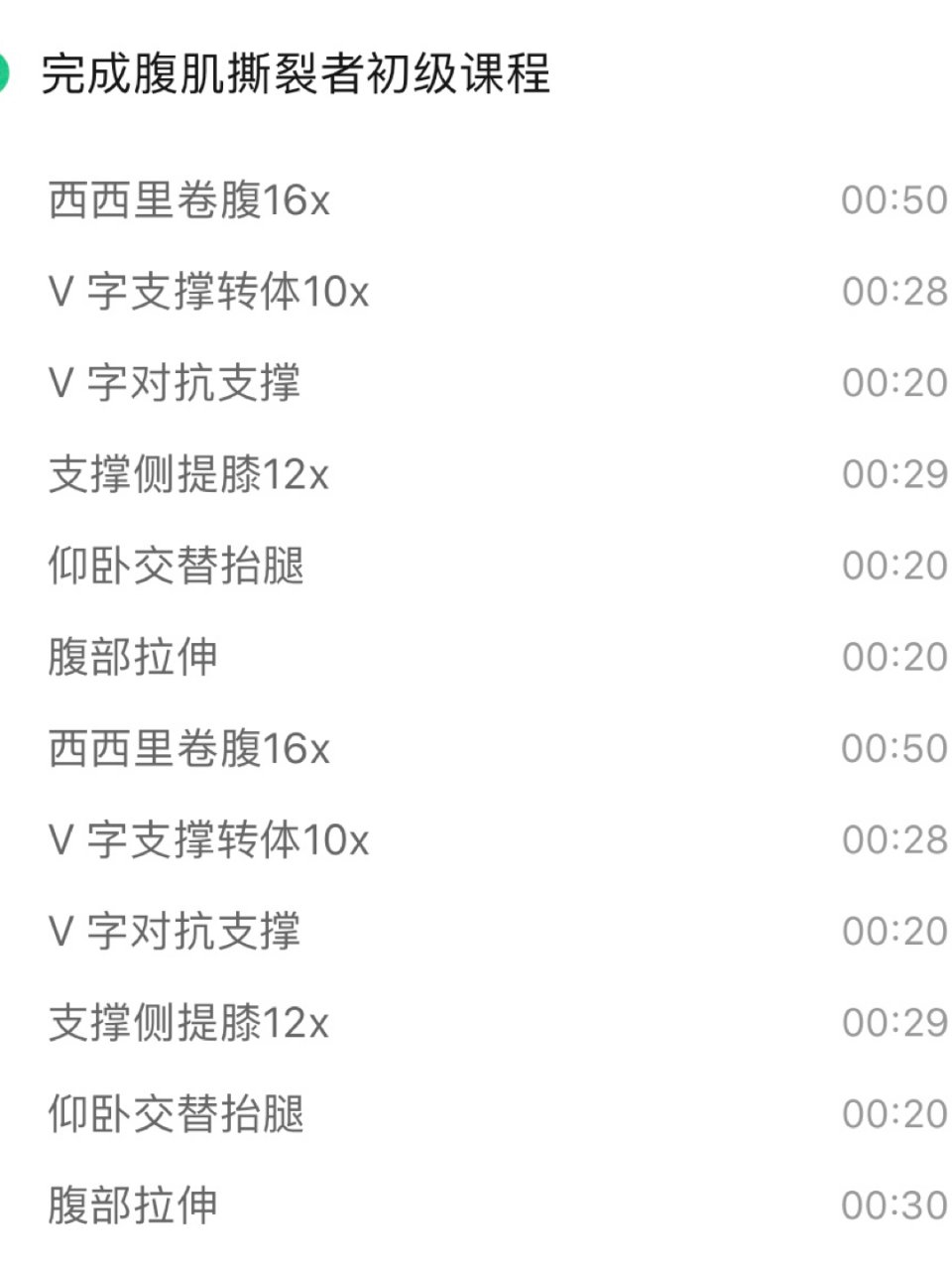Click the 00:30 time on the last stretch
Image resolution: width=952 pixels, height=1270 pixels.
892,1203
